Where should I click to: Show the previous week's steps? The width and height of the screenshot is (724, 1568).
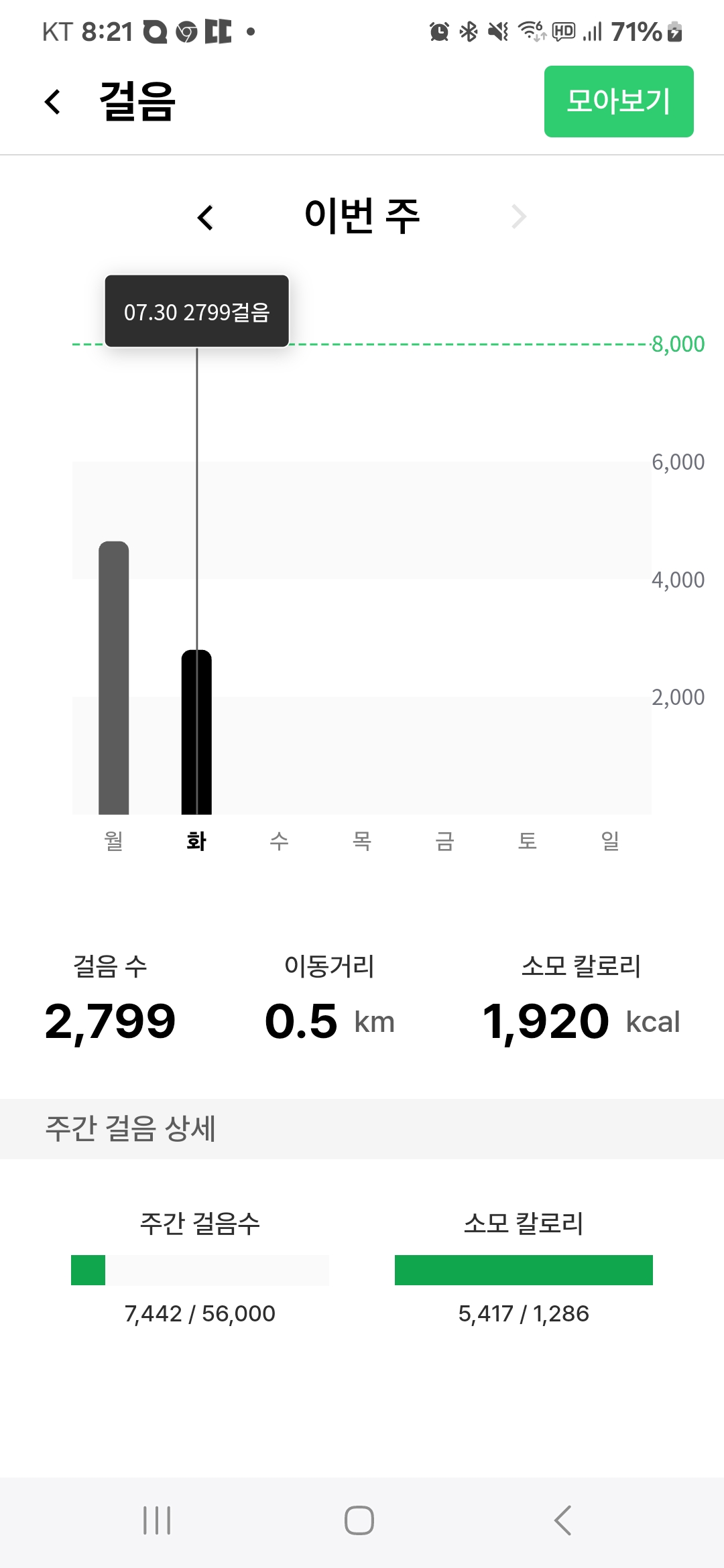click(x=205, y=218)
